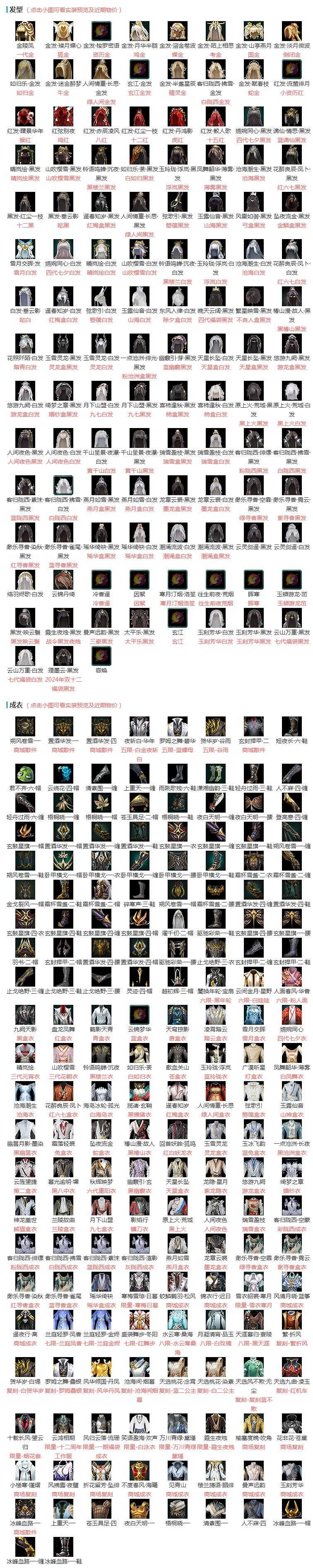View the 红弦别夜 hairstyle preview
Image resolution: width=313 pixels, height=1568 pixels.
(63, 116)
